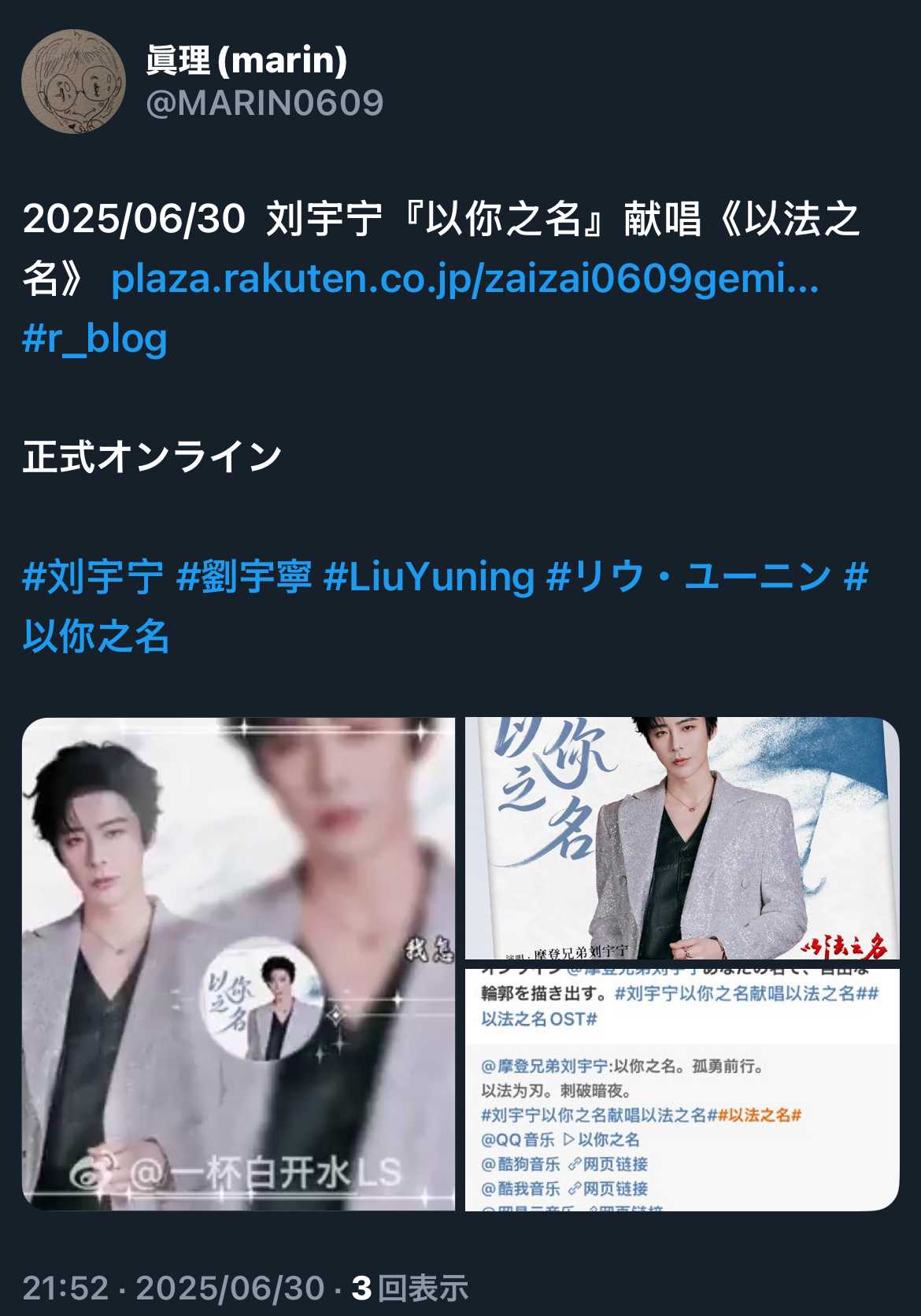Open the #LiuYuning hashtag

(x=429, y=576)
